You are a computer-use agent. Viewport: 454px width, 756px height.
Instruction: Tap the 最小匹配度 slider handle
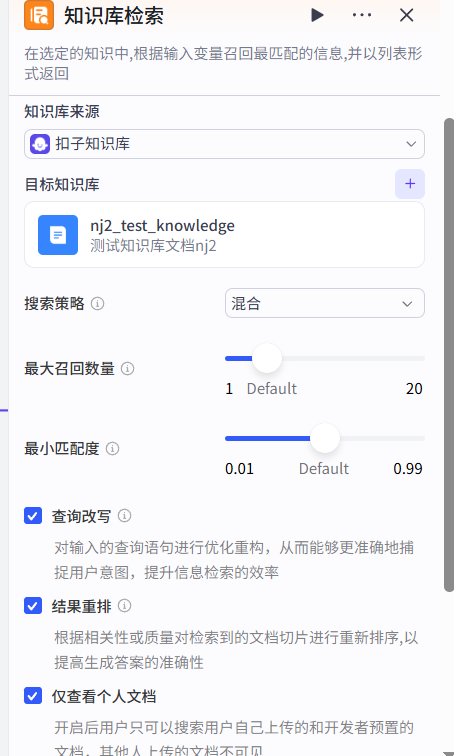point(325,438)
